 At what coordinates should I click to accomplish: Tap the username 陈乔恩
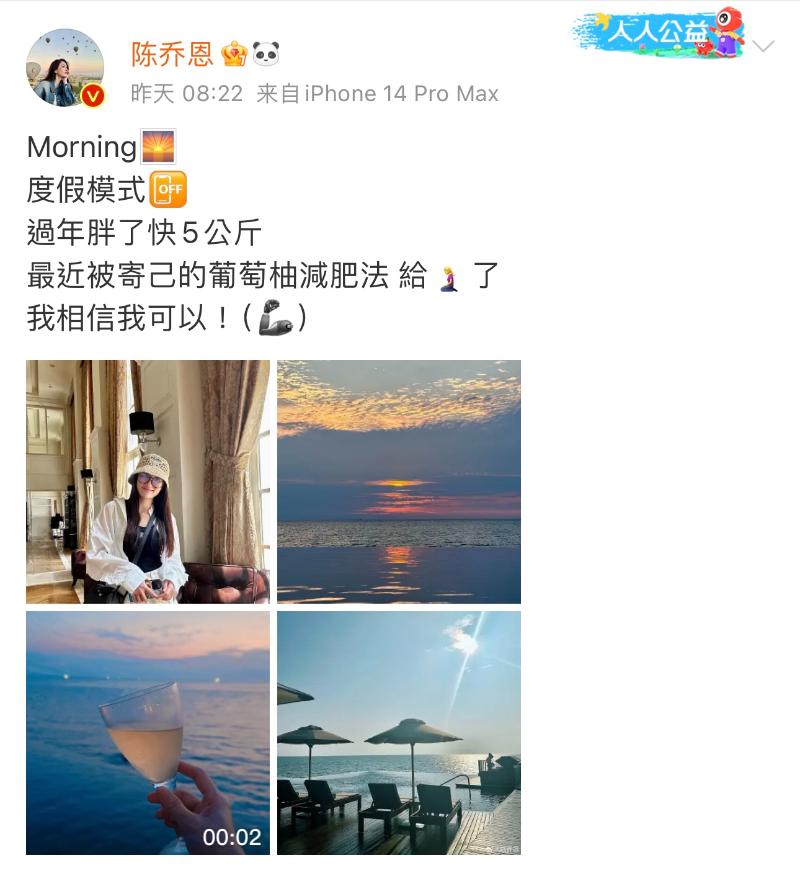coord(173,53)
